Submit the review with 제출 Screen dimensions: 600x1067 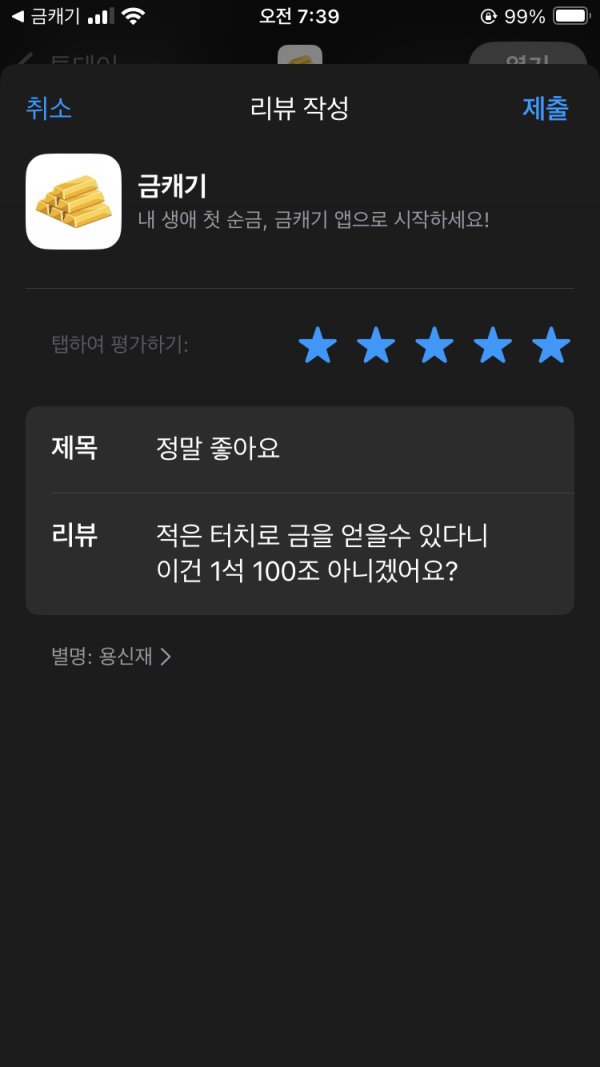point(545,108)
